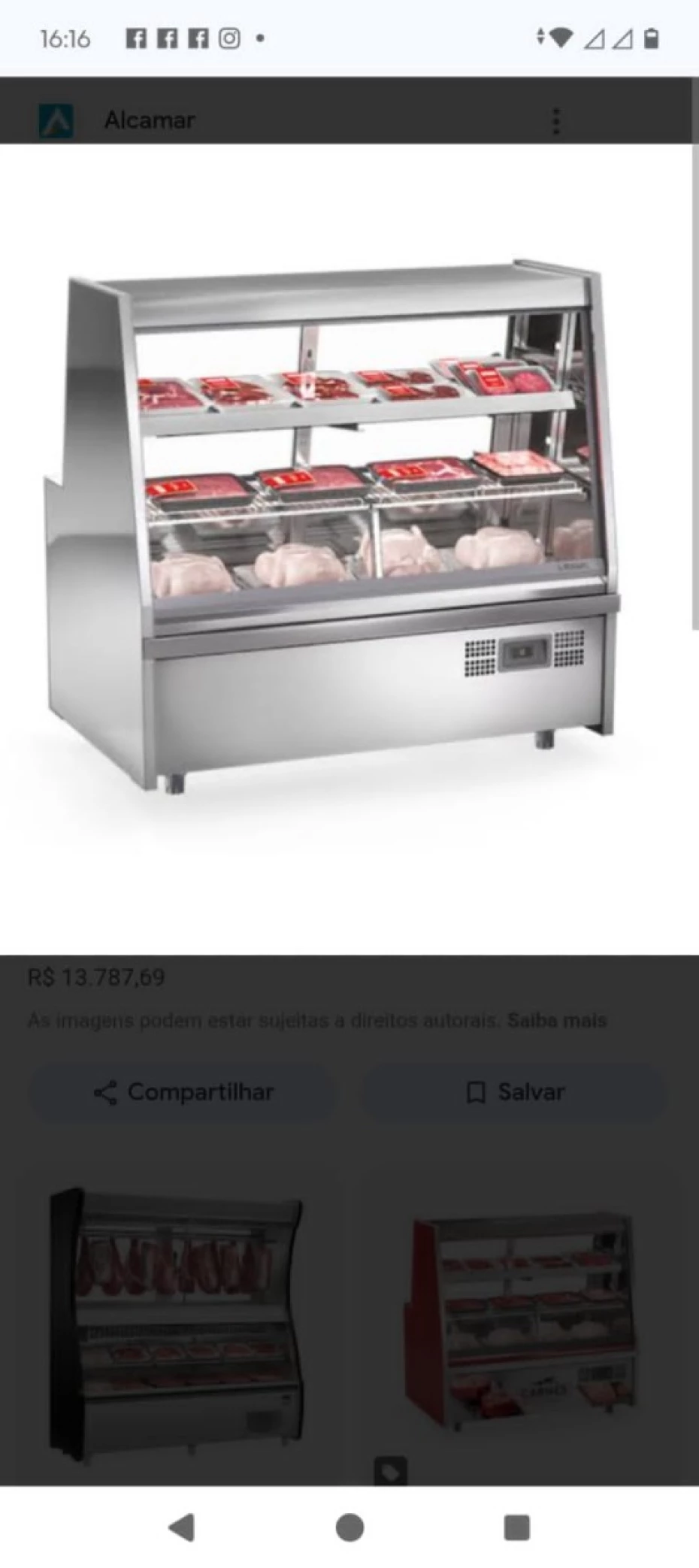Open the recent apps view
This screenshot has height=1568, width=699.
tap(516, 1527)
